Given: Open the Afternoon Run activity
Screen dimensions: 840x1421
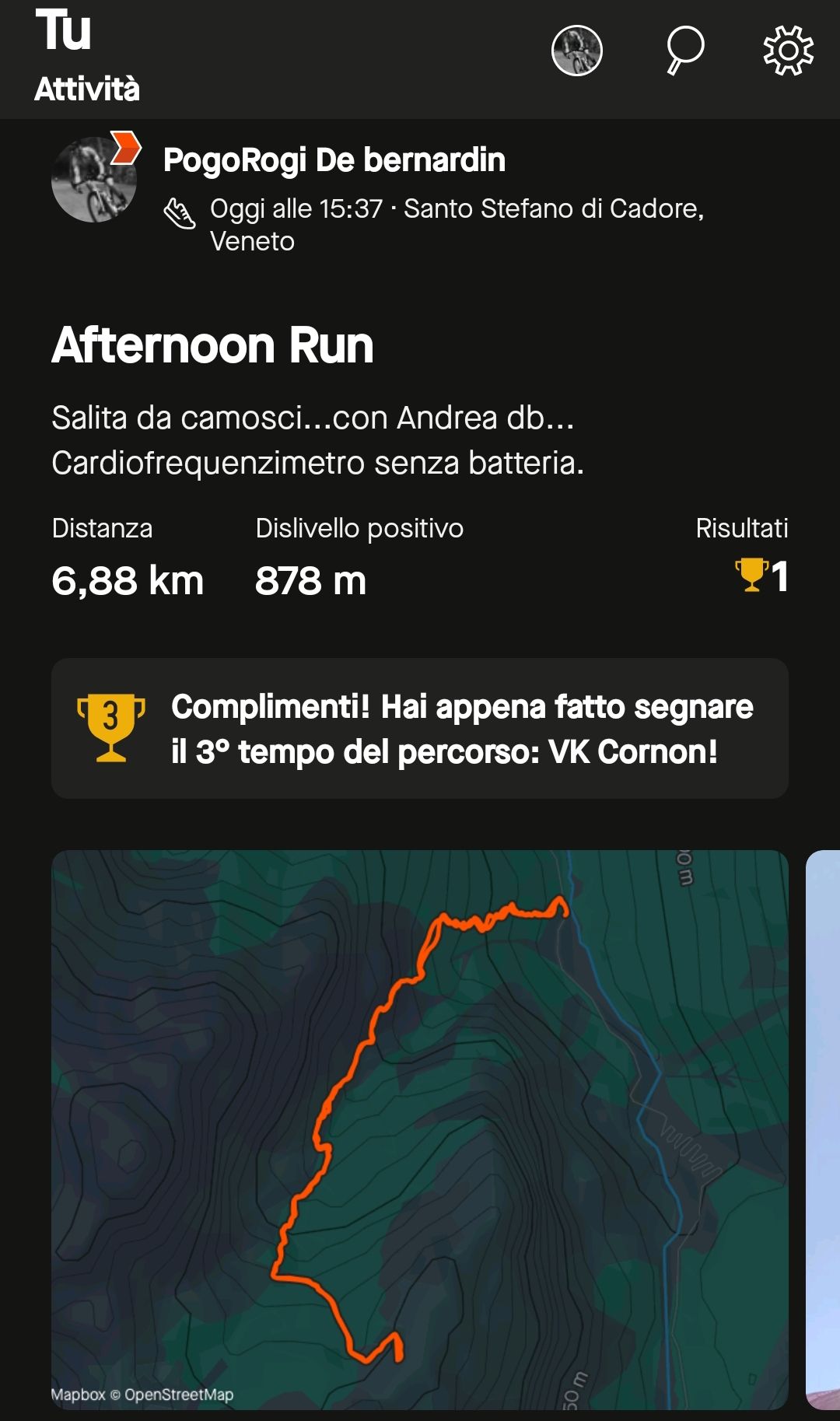Looking at the screenshot, I should (x=212, y=345).
